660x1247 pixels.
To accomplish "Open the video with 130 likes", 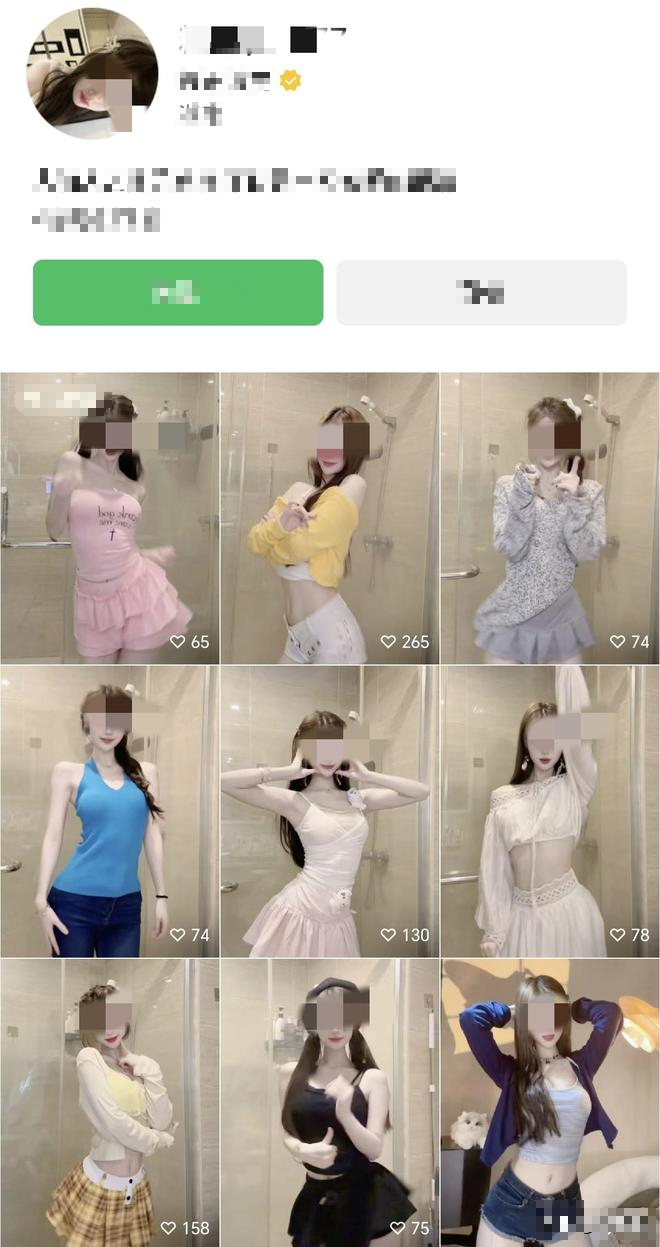I will tap(329, 811).
